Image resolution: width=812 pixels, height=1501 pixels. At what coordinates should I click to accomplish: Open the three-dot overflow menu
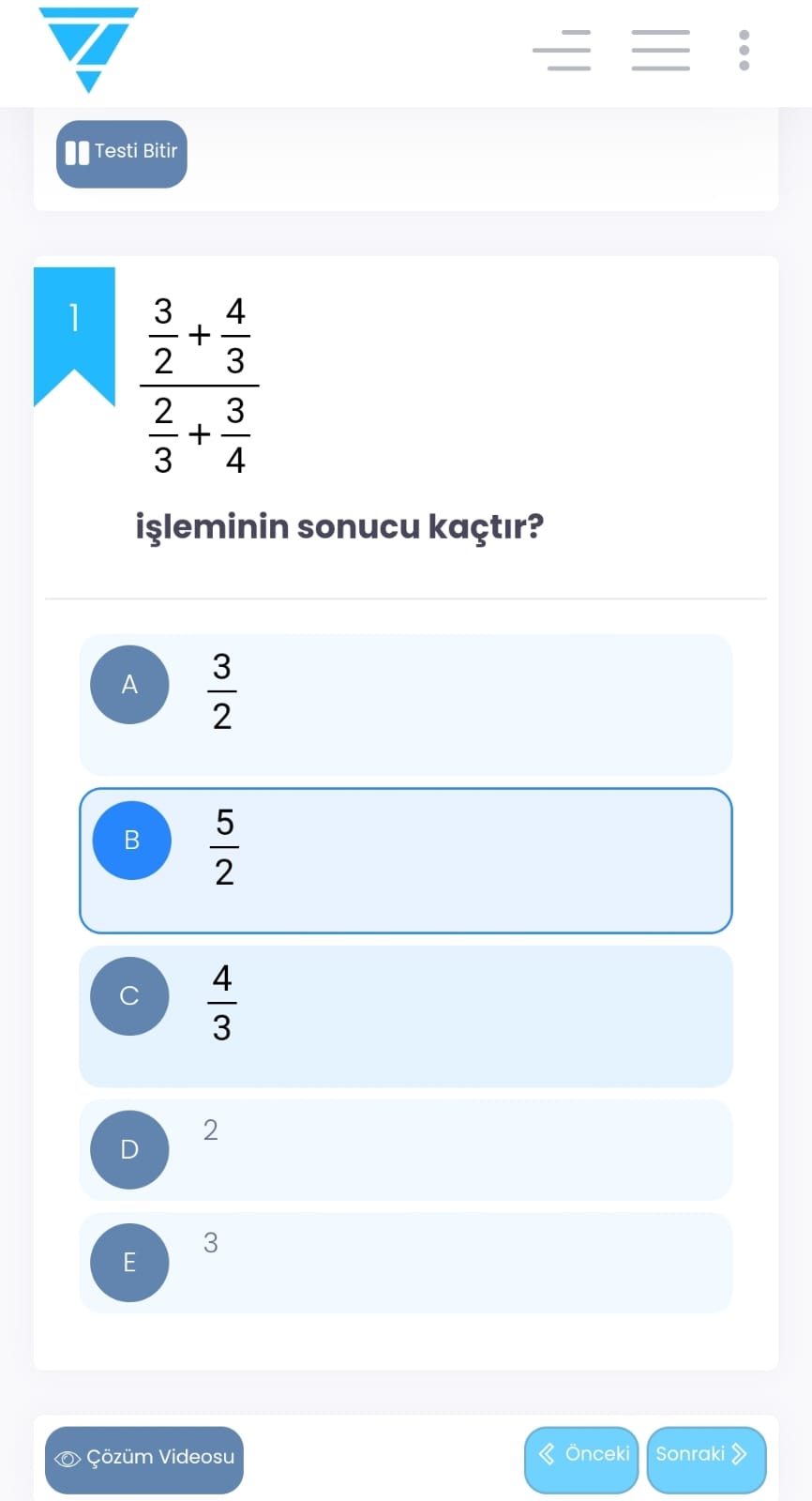tap(744, 51)
